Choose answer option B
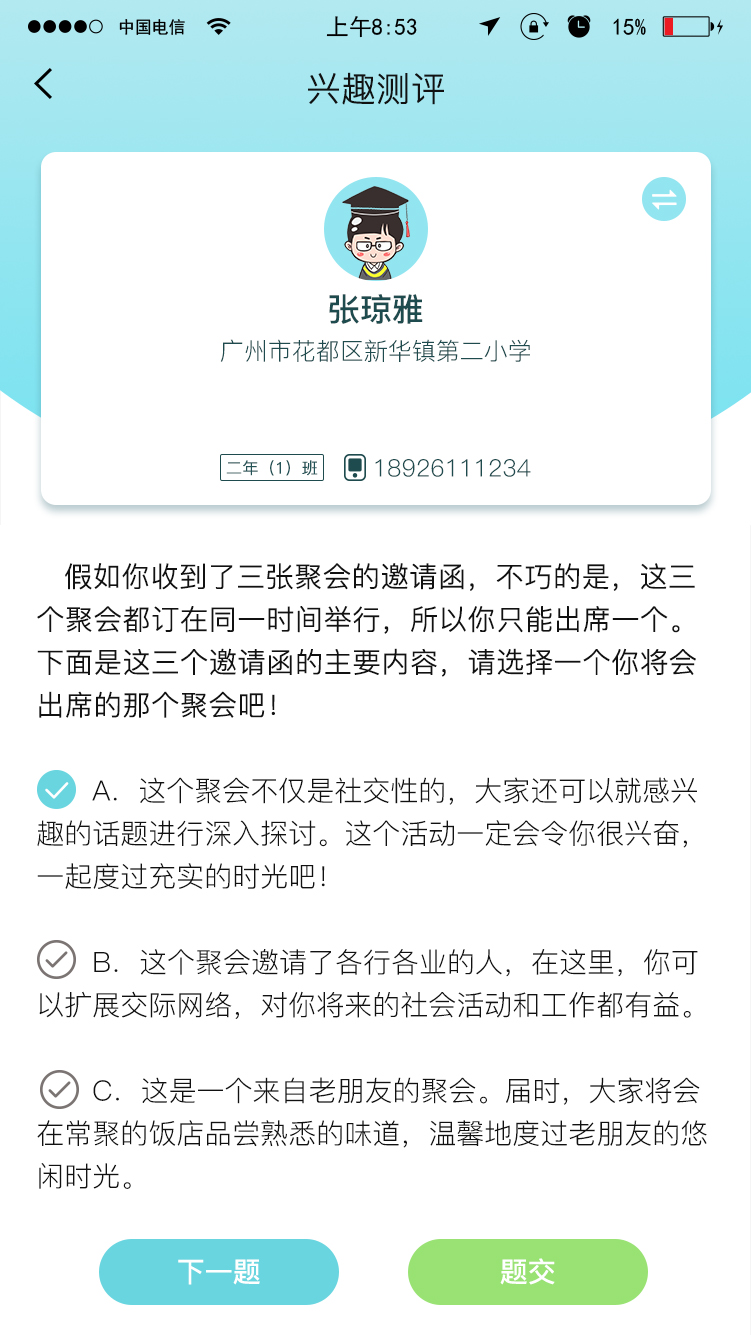 (x=57, y=961)
